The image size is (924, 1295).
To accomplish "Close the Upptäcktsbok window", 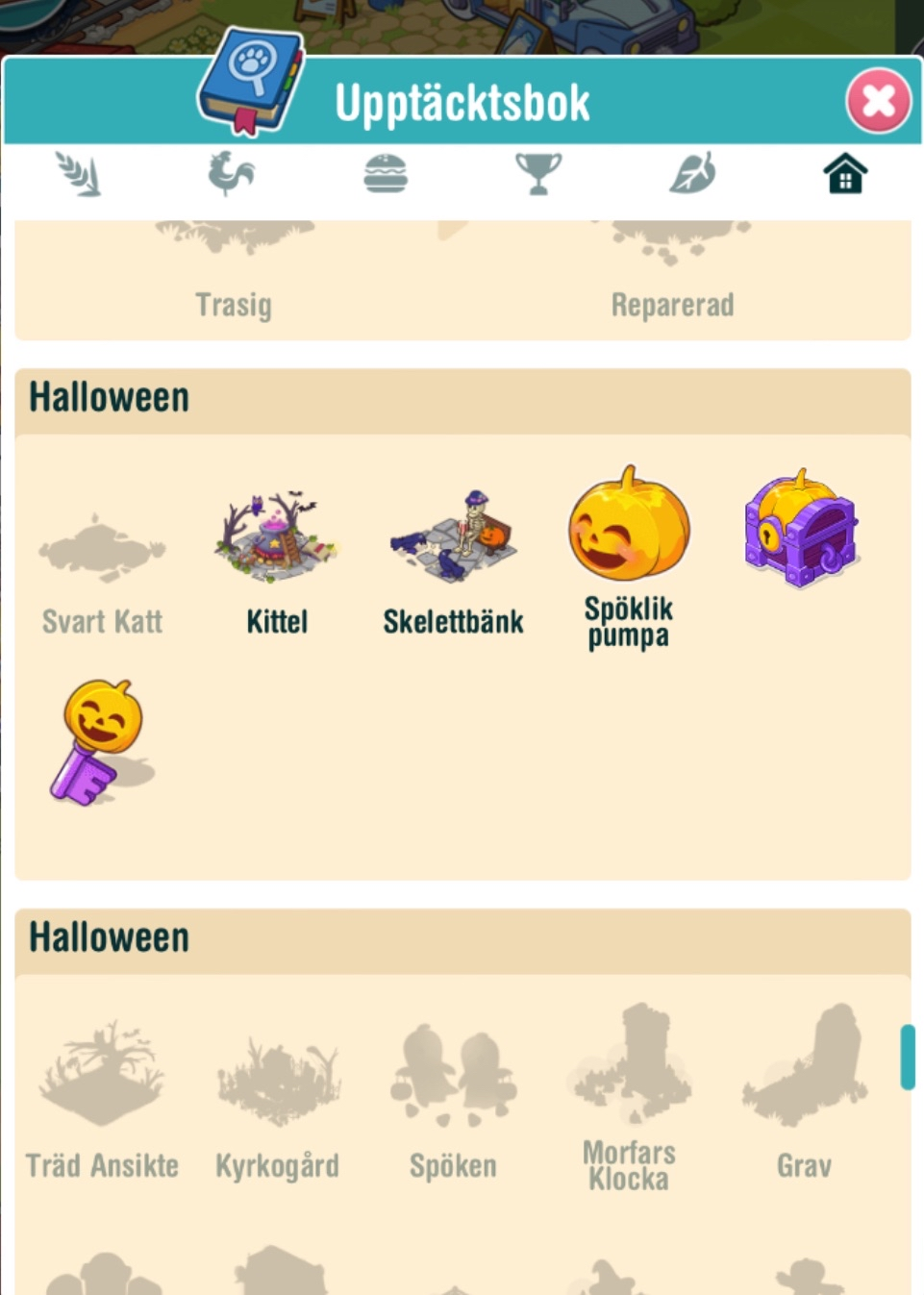I will [878, 101].
